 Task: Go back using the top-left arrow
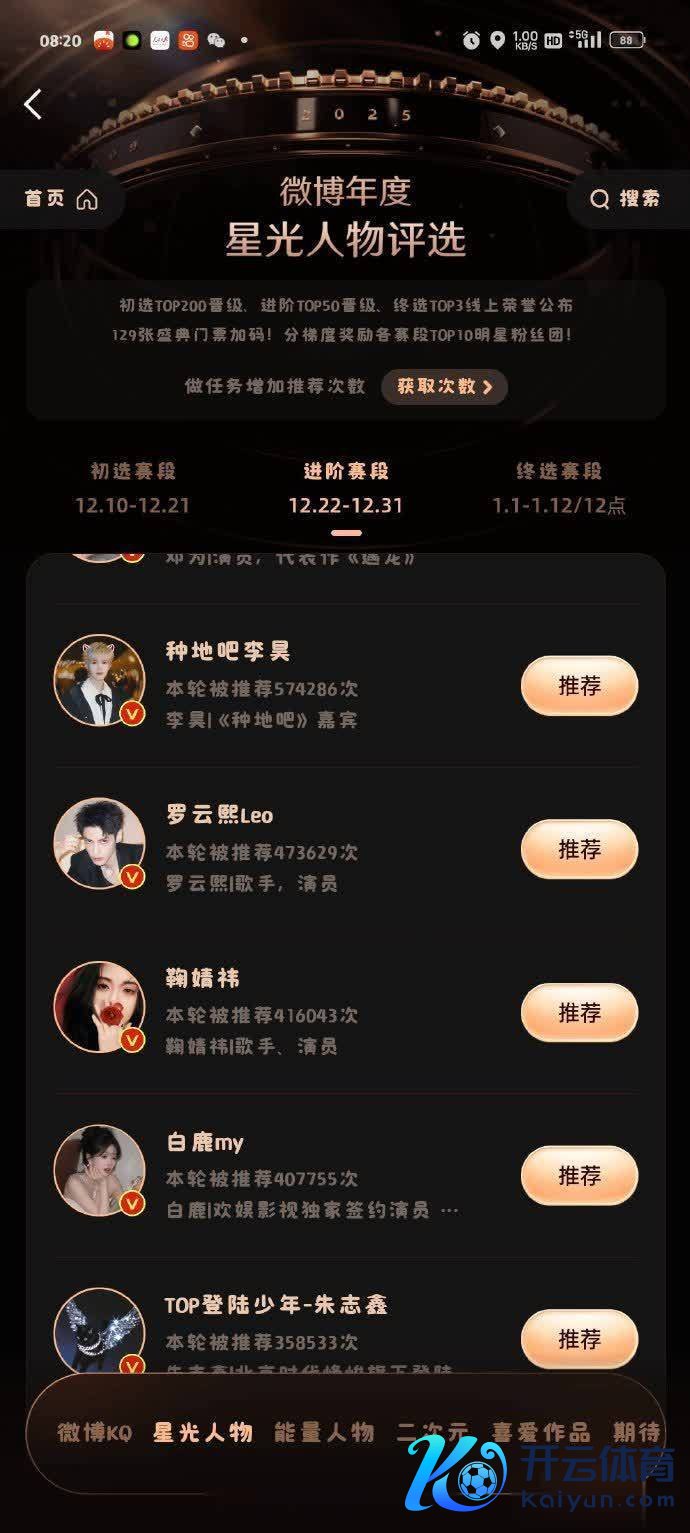33,104
